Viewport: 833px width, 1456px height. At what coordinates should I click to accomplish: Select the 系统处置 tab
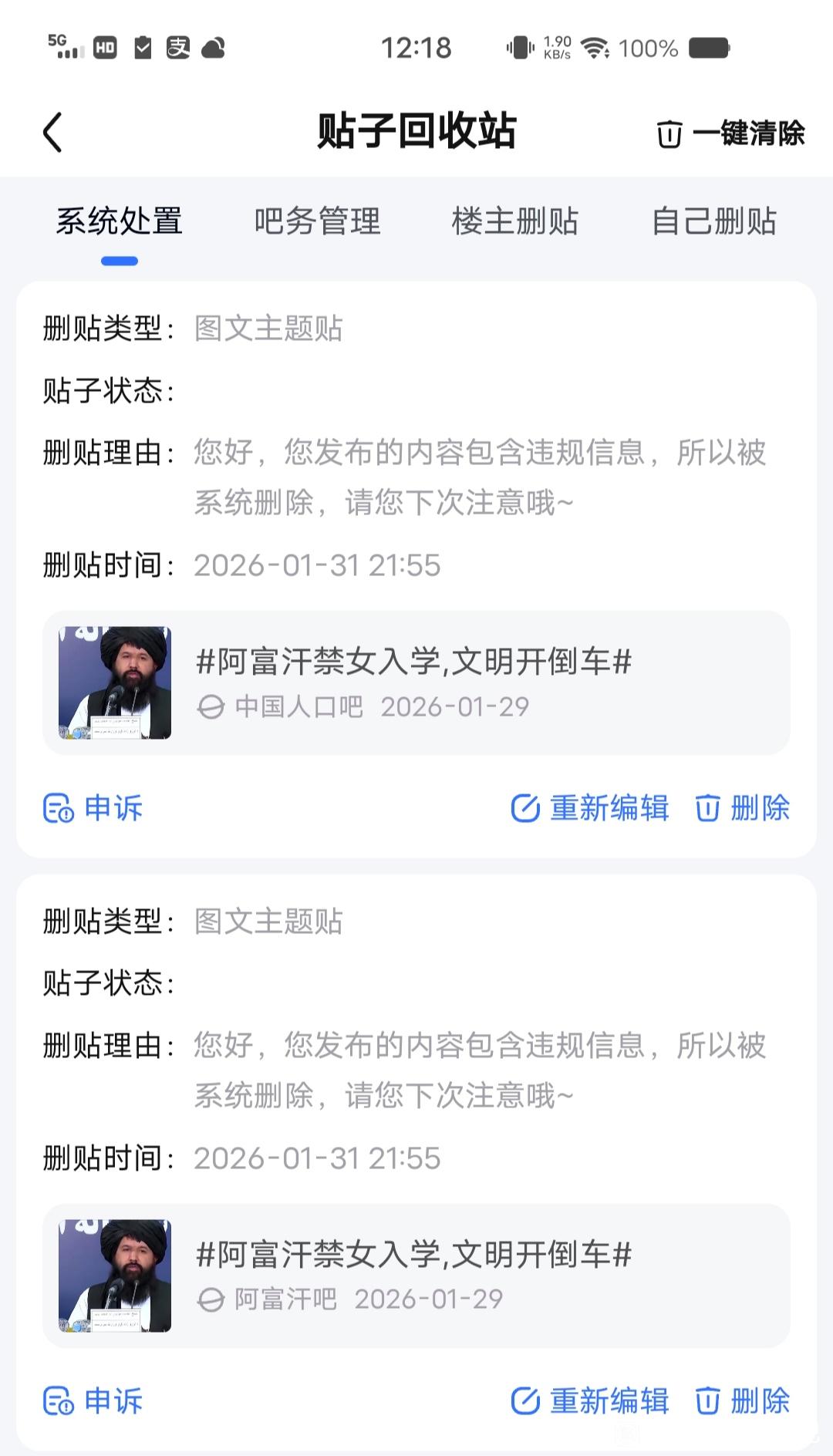(119, 221)
